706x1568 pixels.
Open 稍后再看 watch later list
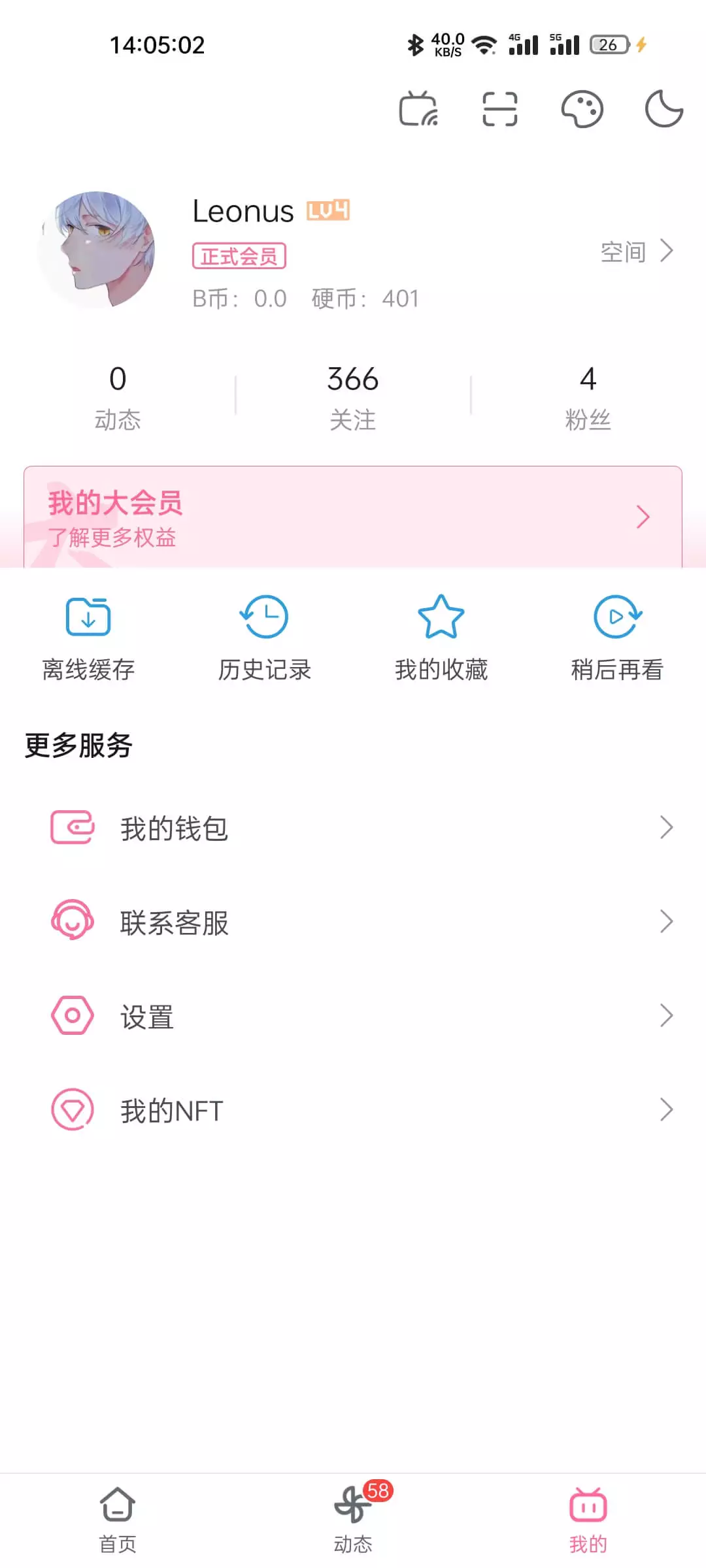[x=617, y=638]
